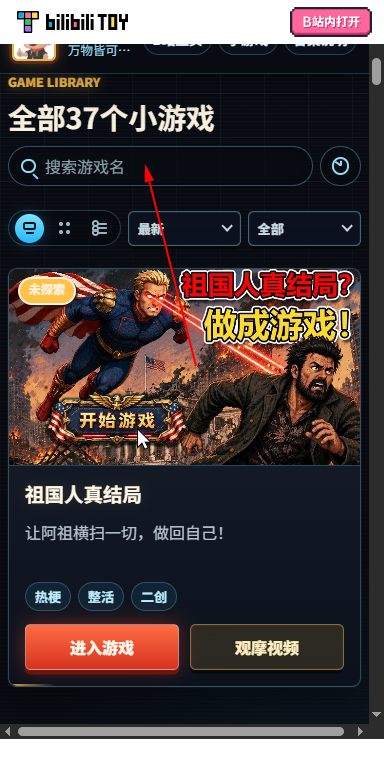
Task: Select the 整活 tag chip
Action: click(x=101, y=596)
